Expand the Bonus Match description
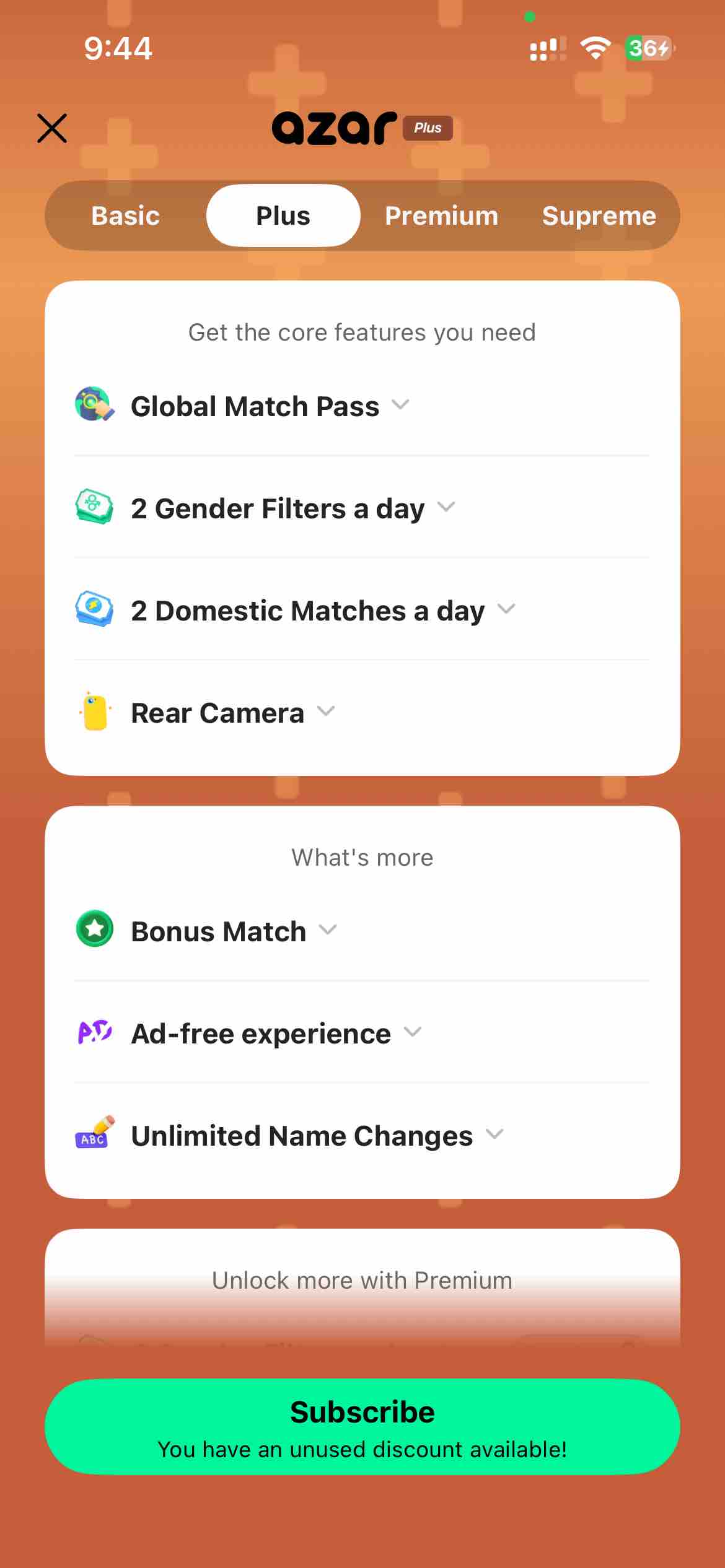Screen dimensions: 725x1568 tap(328, 930)
